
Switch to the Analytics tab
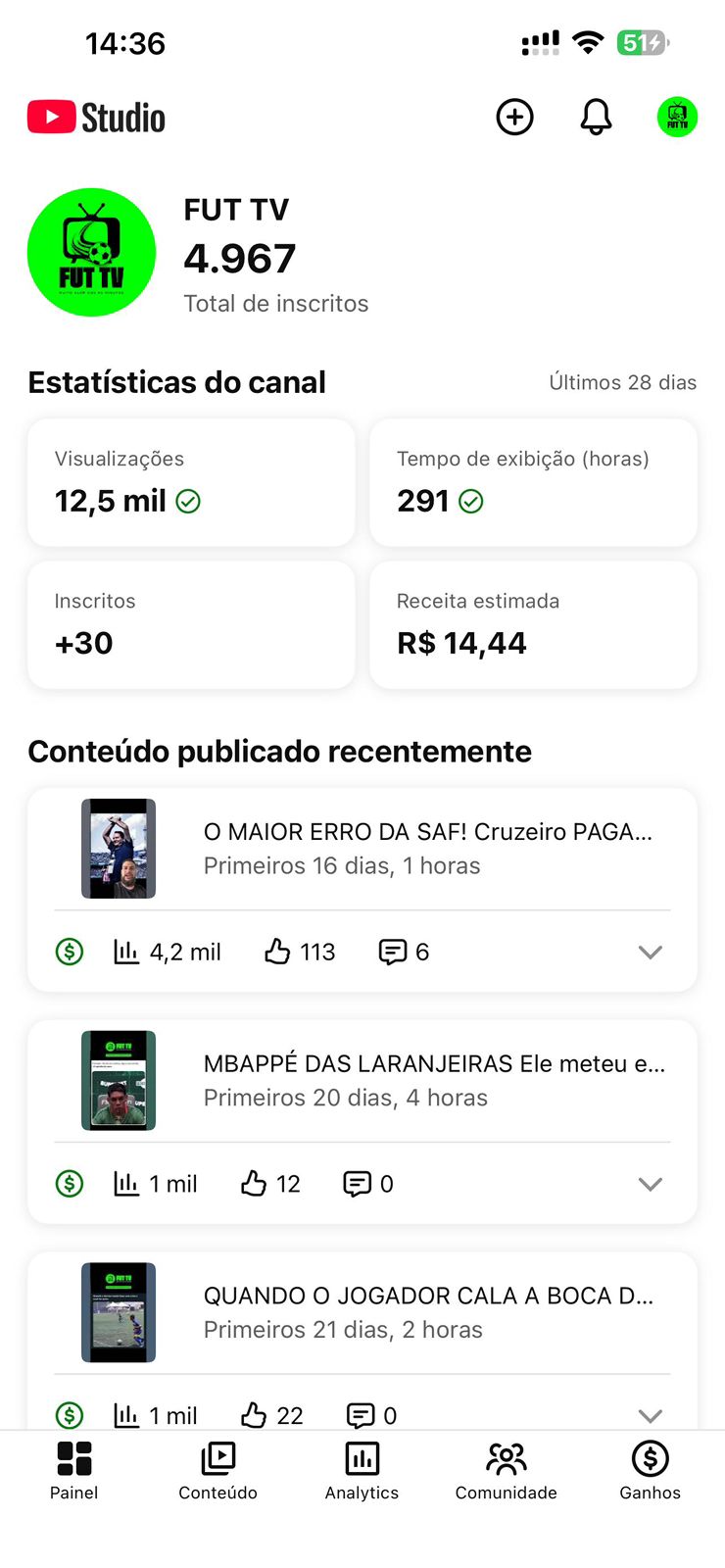(362, 1471)
